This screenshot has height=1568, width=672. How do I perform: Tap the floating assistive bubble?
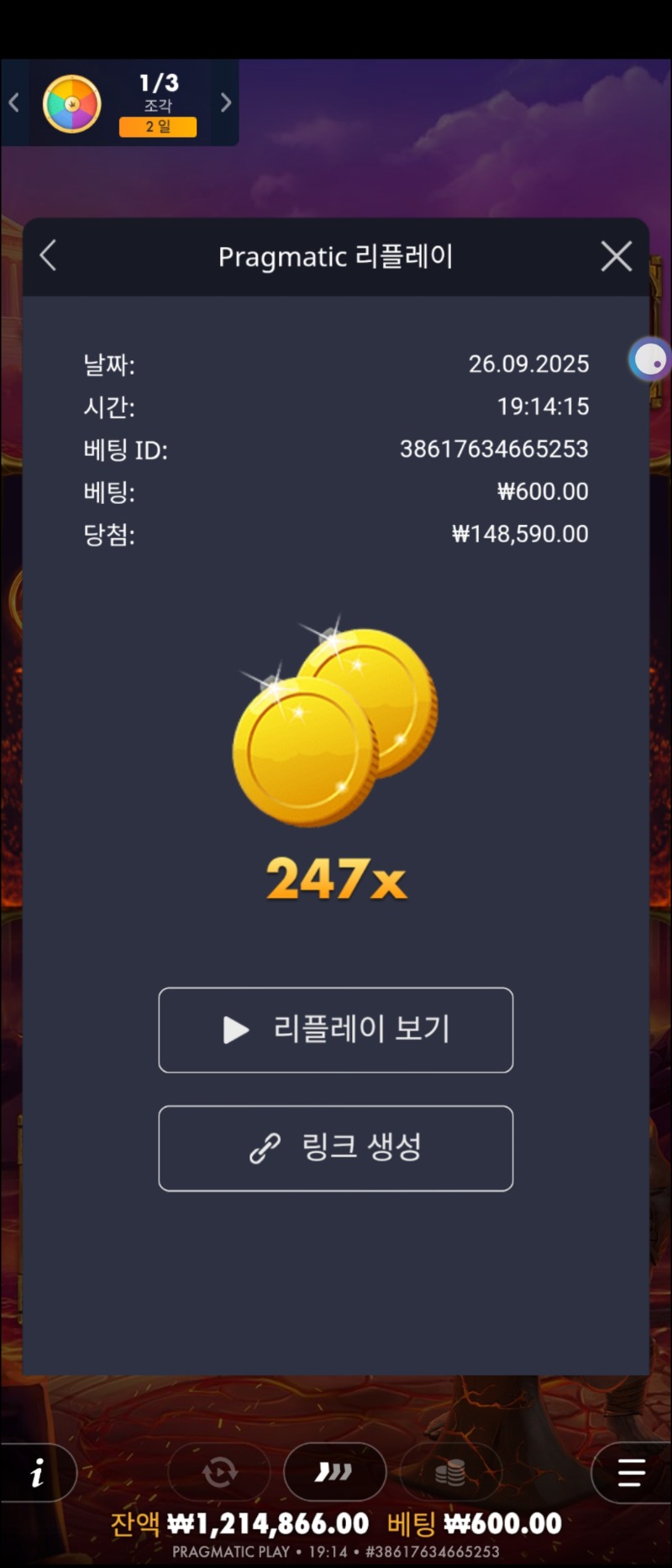coord(649,359)
